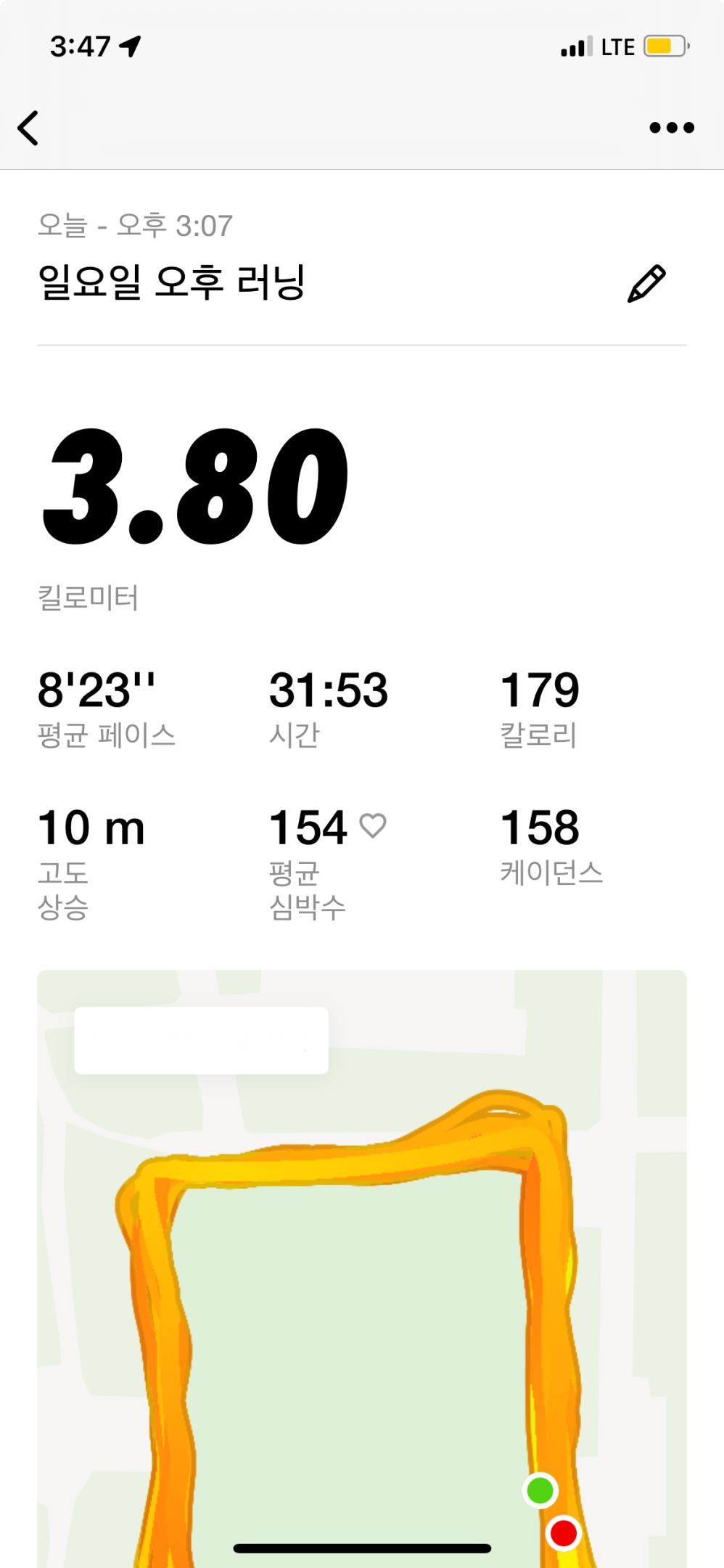Go back using the top-left arrow
Screen dimensions: 724x1568
coord(28,128)
